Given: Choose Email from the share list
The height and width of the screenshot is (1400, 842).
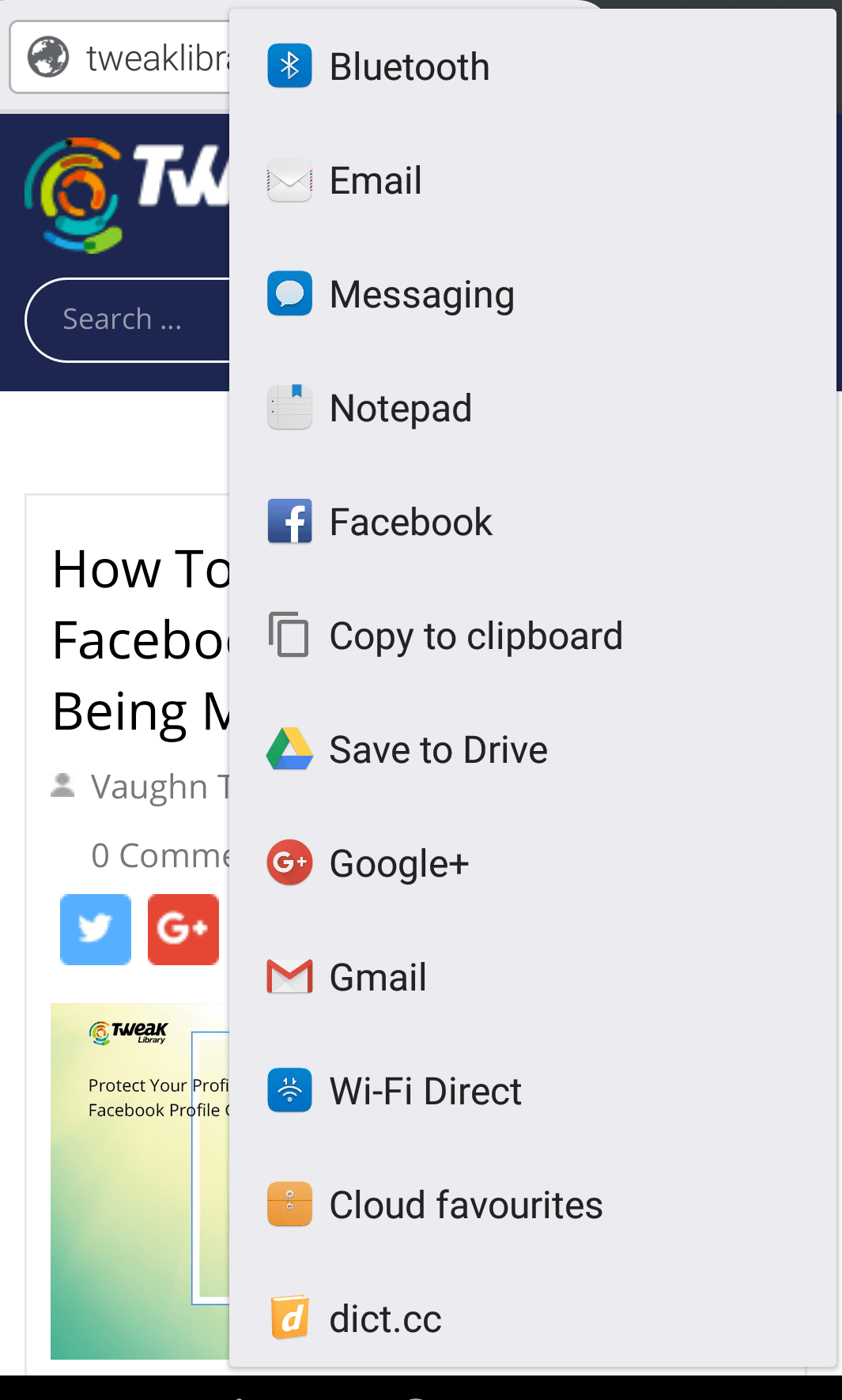Looking at the screenshot, I should 376,181.
